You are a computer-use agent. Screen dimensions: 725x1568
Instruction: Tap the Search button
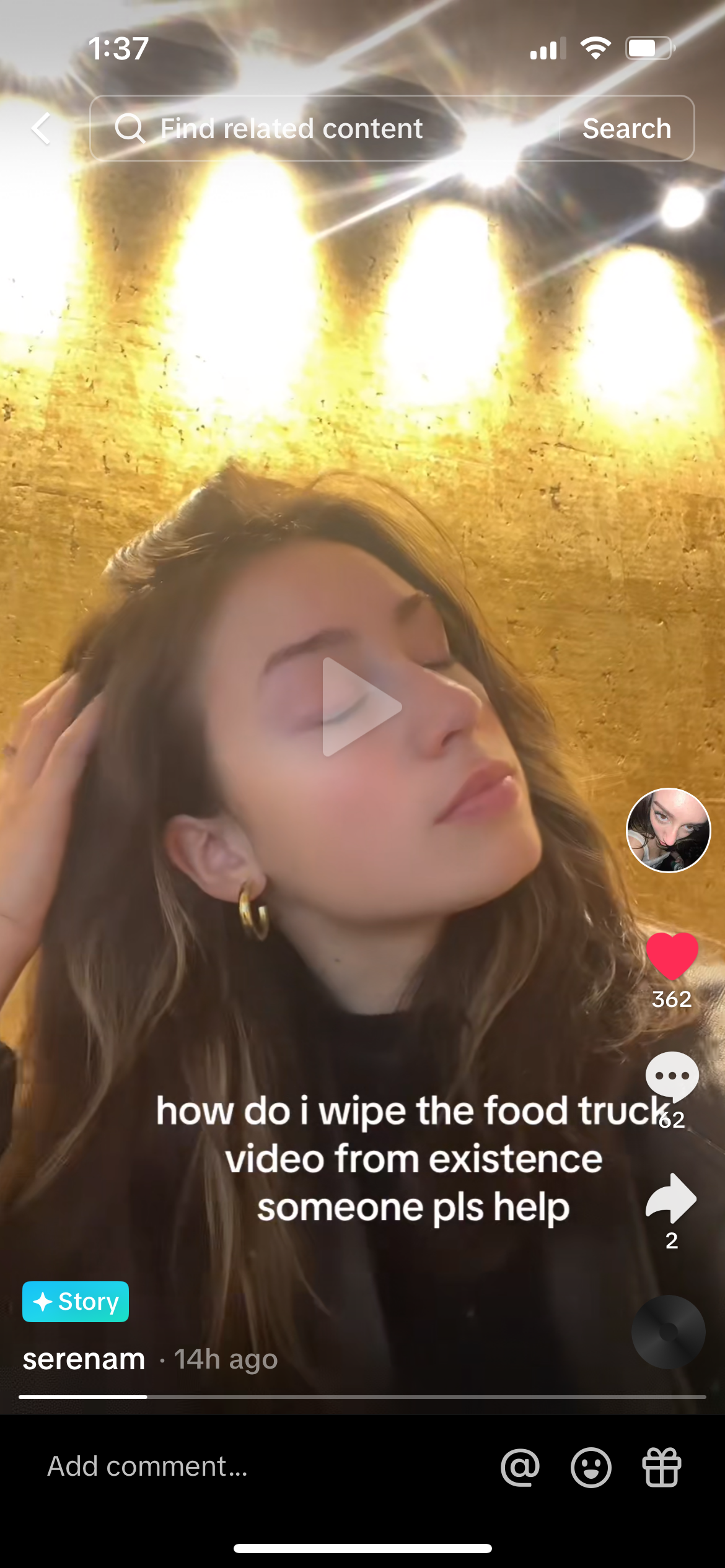626,128
